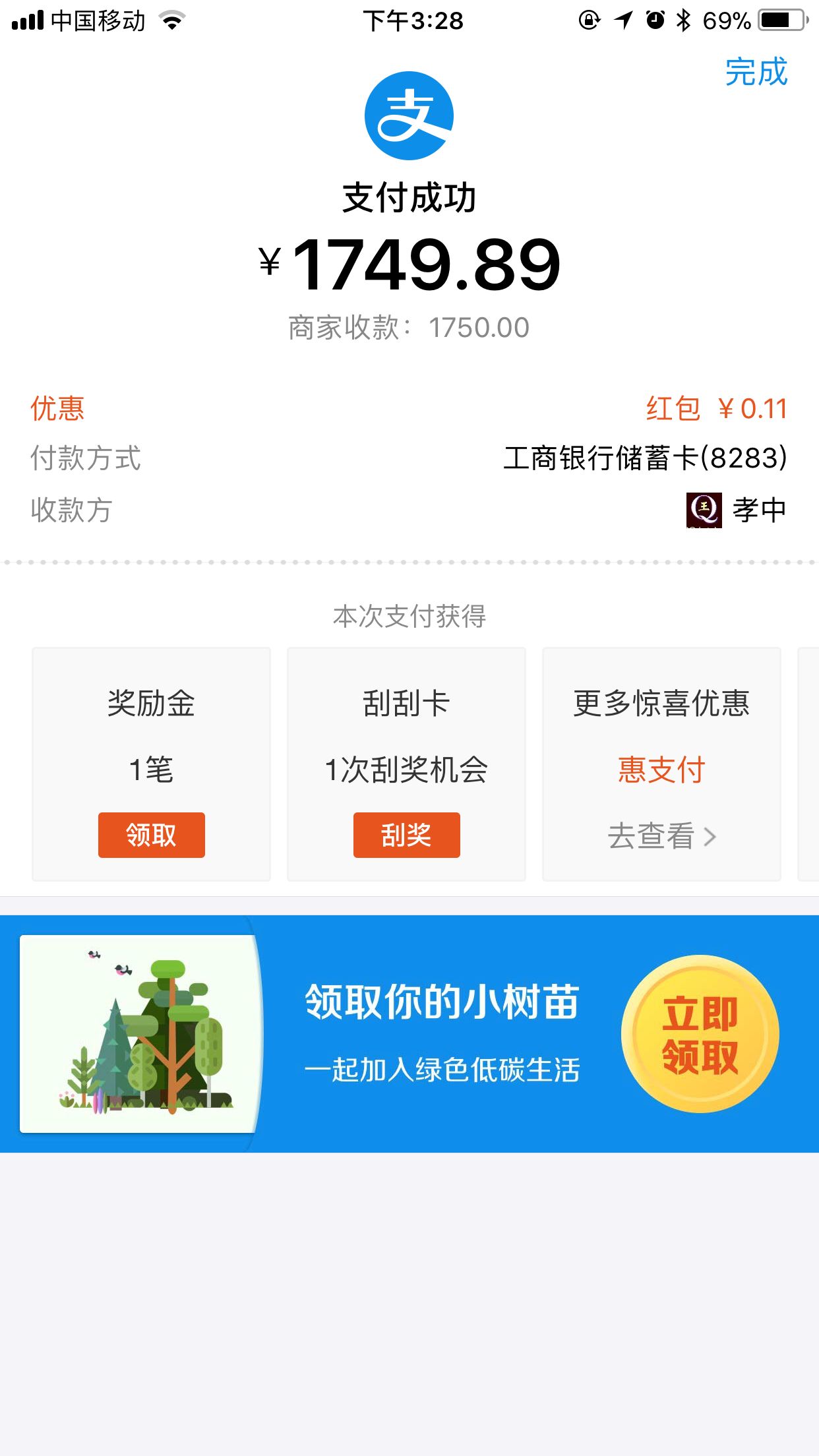Tap the gold 立即领取 banner button

point(700,1034)
